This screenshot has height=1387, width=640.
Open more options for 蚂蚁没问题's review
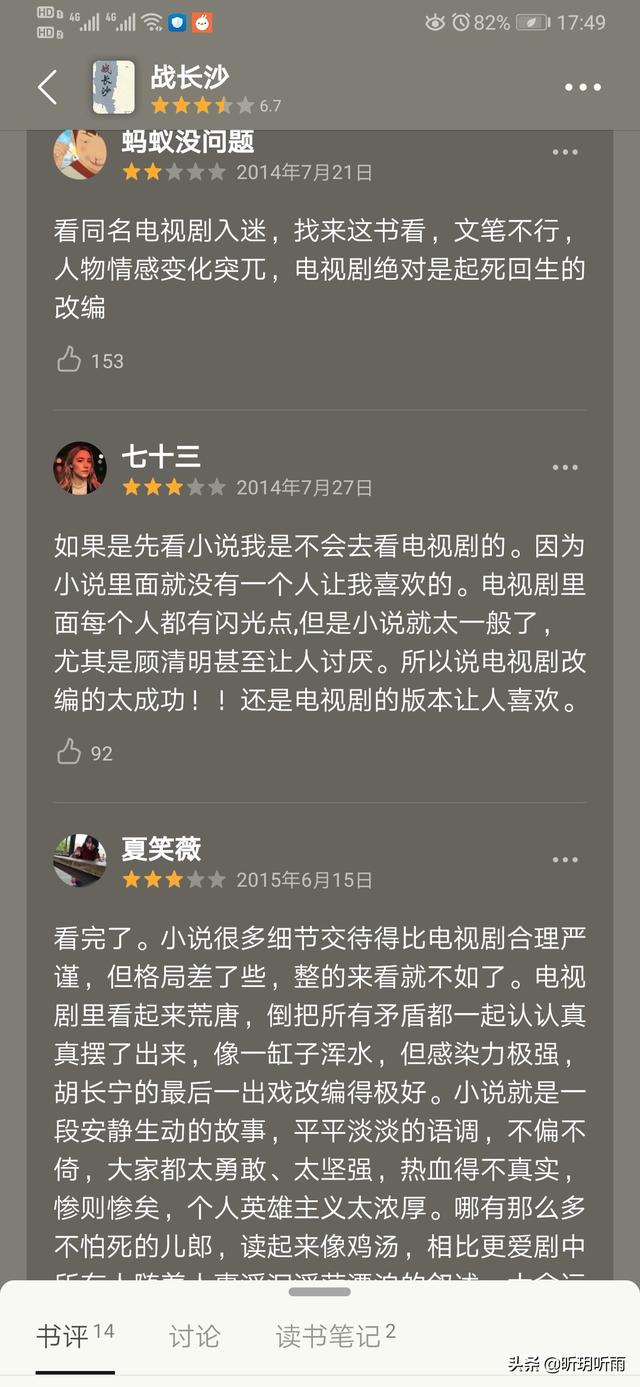pos(565,152)
